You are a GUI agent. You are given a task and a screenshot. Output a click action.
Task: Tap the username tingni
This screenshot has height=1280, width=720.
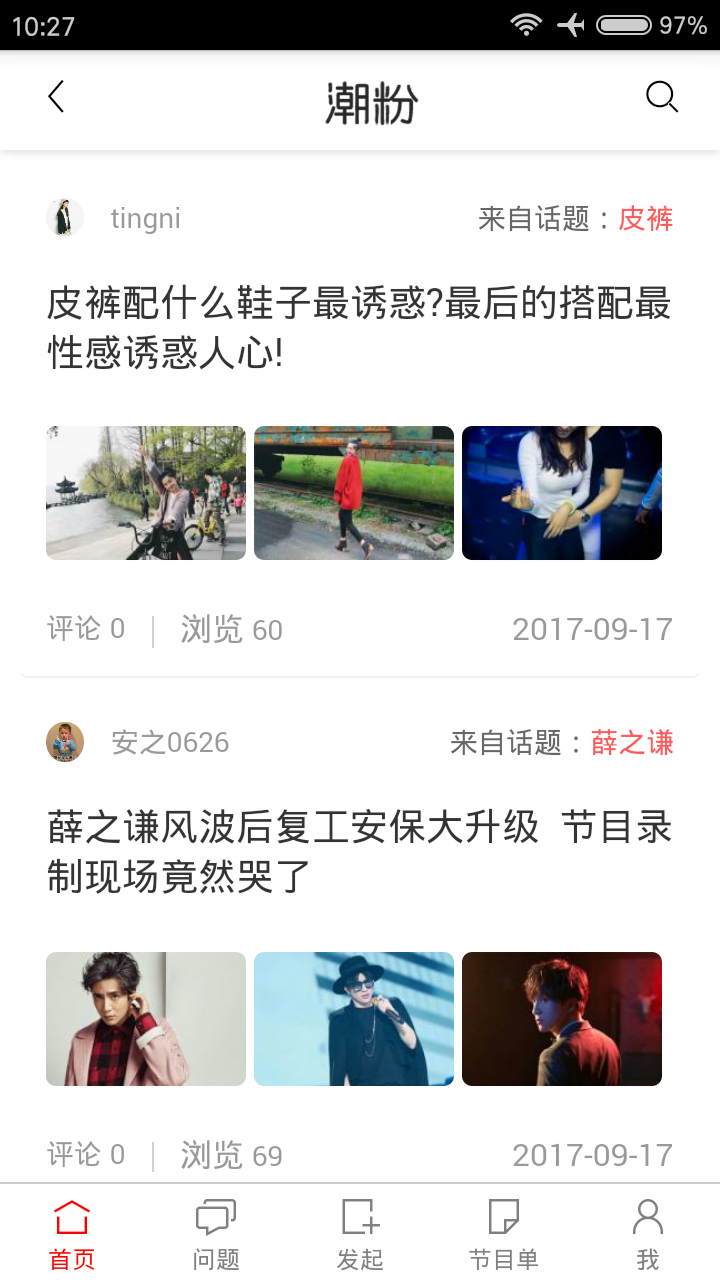(x=146, y=219)
